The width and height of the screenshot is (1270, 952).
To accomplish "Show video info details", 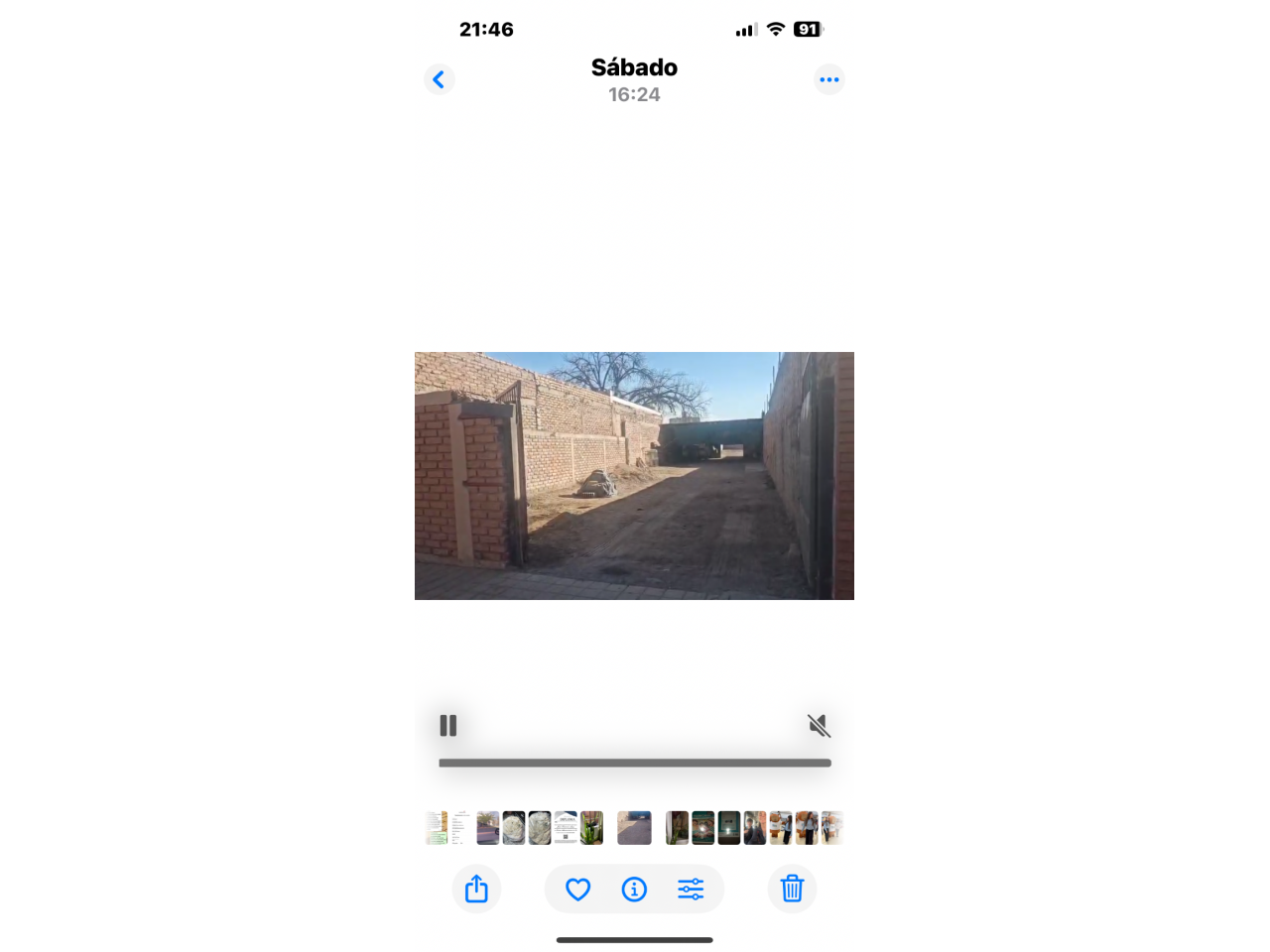I will 634,890.
